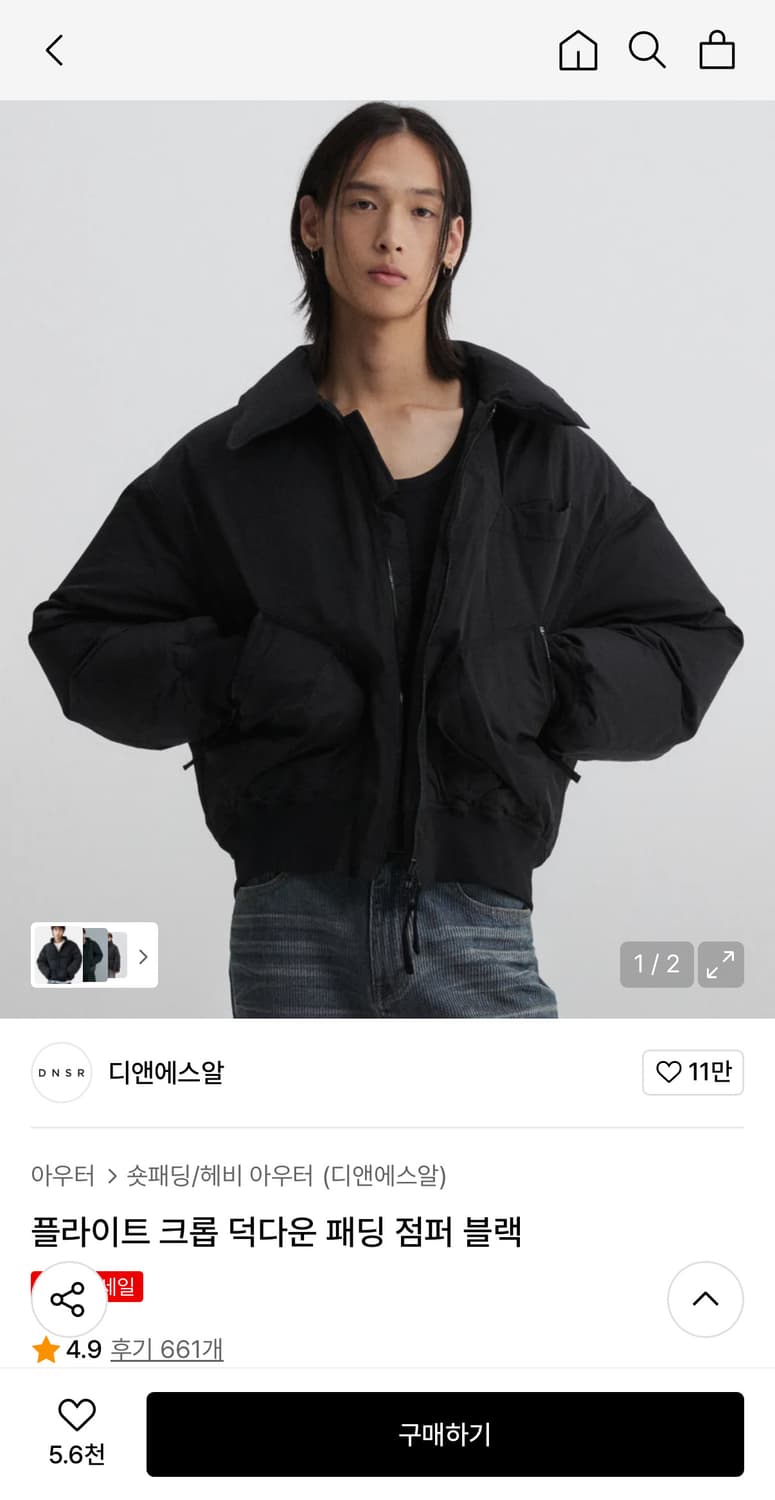
Task: Like the brand with the 11만 heart
Action: pyautogui.click(x=693, y=1072)
